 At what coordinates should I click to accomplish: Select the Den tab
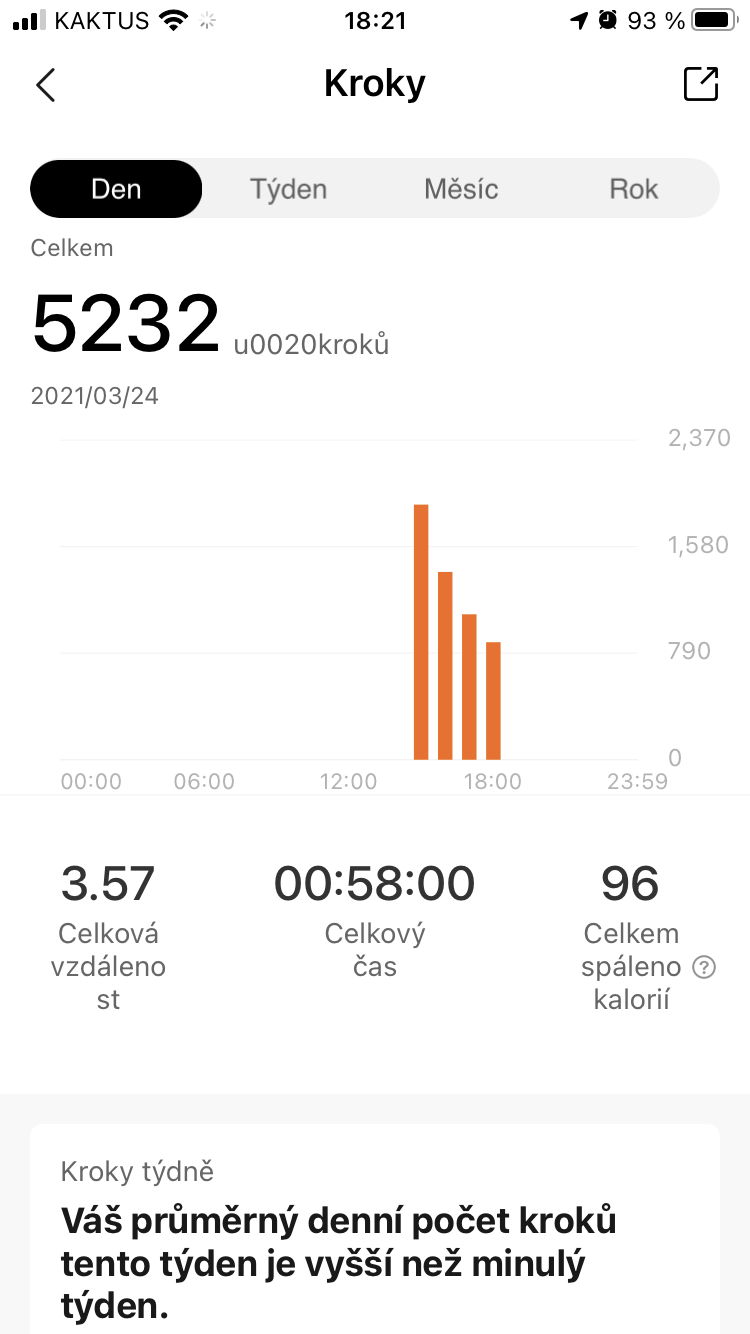coord(116,189)
